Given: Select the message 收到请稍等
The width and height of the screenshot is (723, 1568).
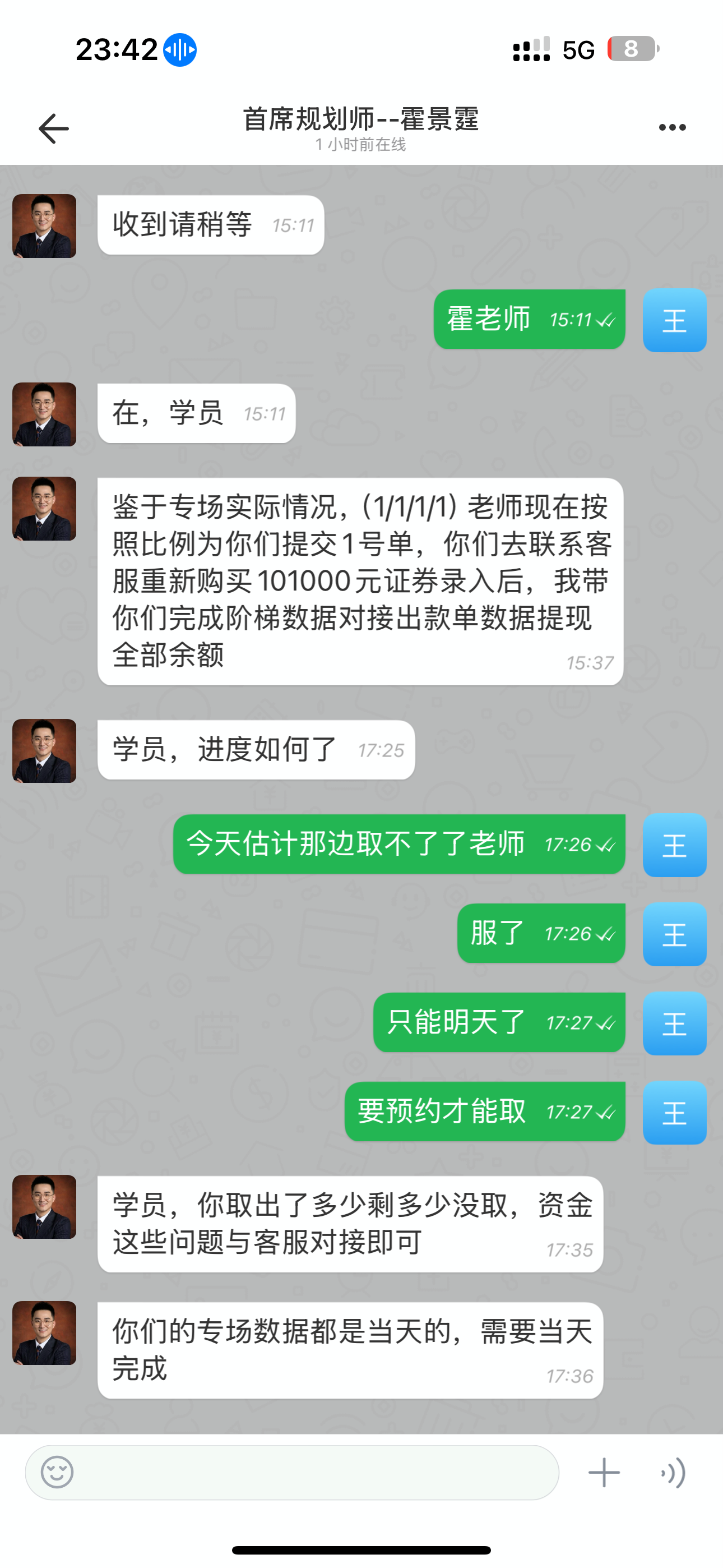Looking at the screenshot, I should click(x=183, y=224).
